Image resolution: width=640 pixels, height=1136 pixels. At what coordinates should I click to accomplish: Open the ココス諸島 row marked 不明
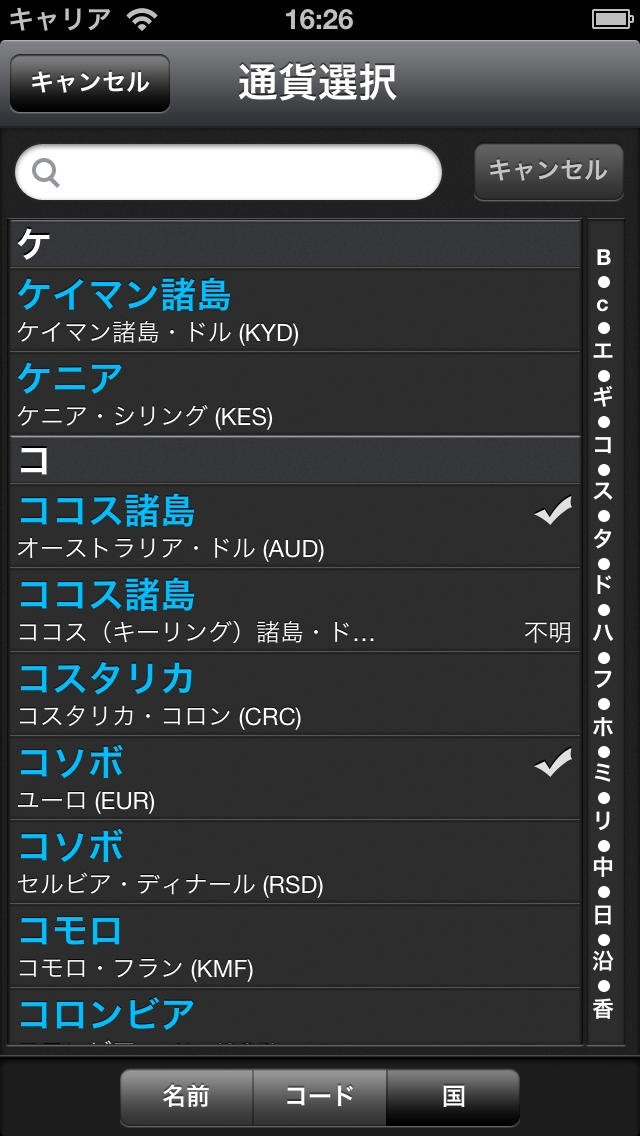[295, 610]
